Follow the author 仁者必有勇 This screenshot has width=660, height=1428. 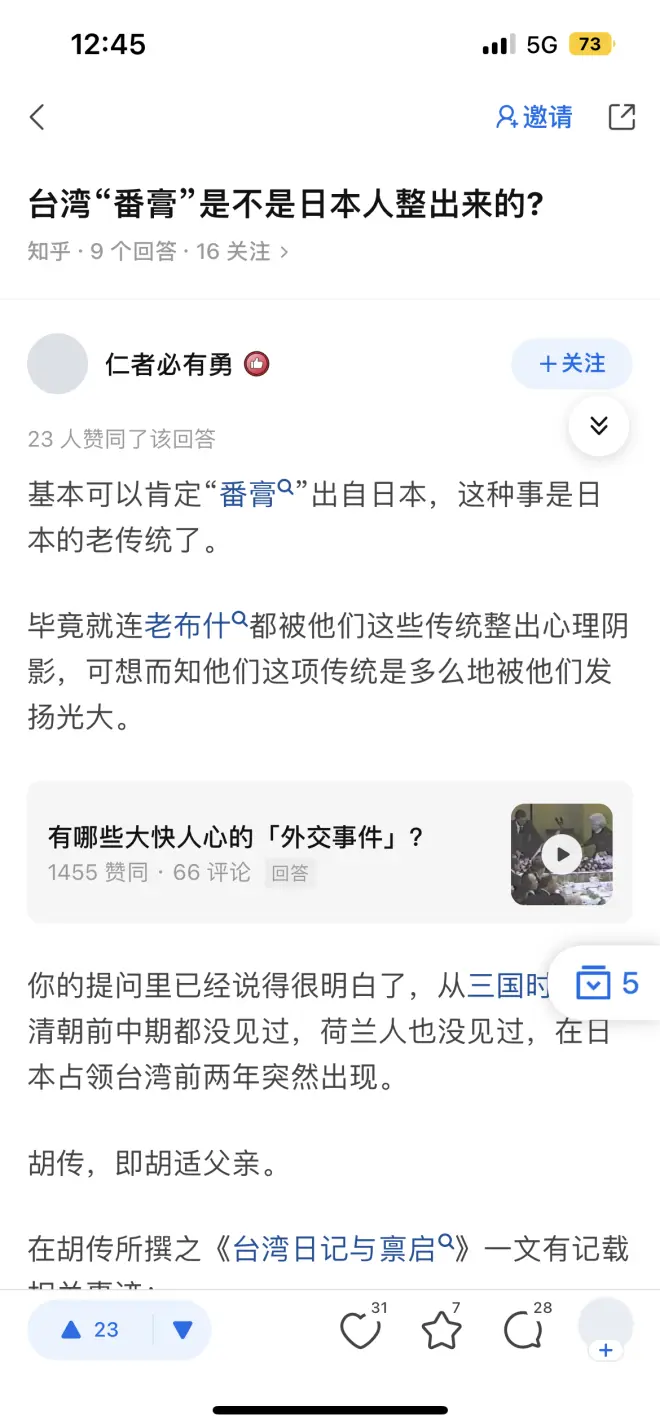(572, 363)
